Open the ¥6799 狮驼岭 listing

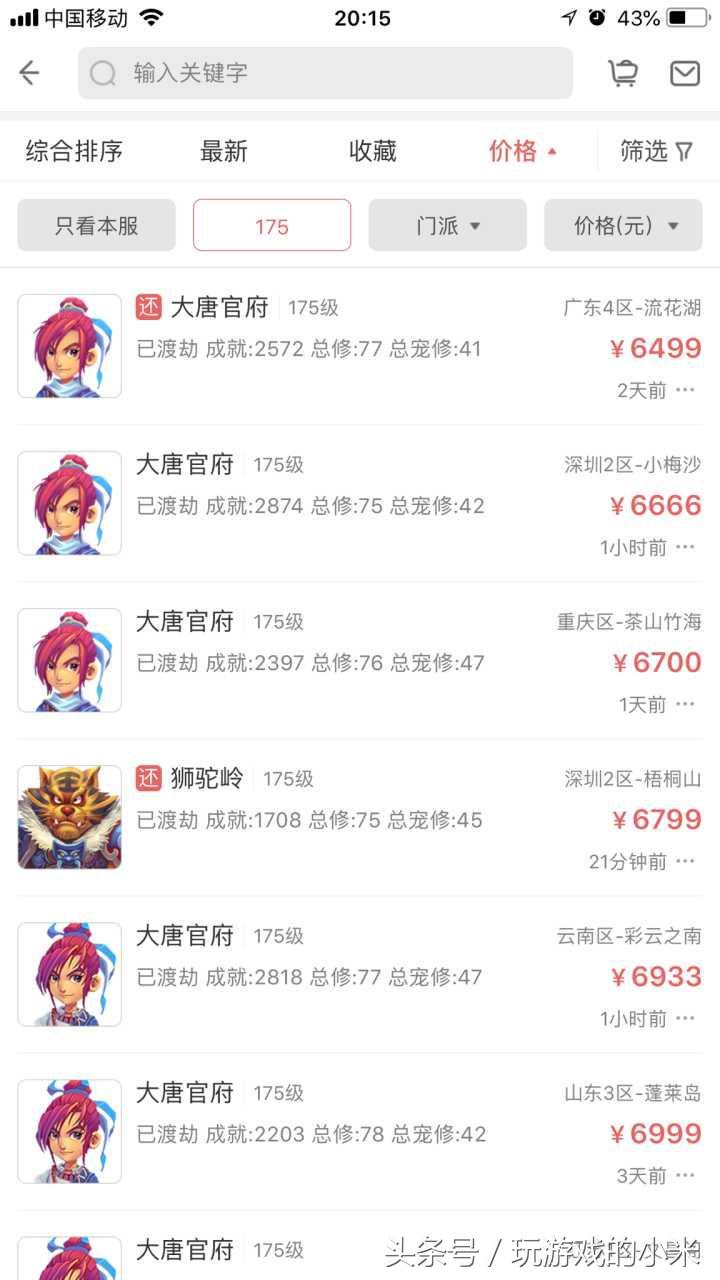[x=360, y=817]
